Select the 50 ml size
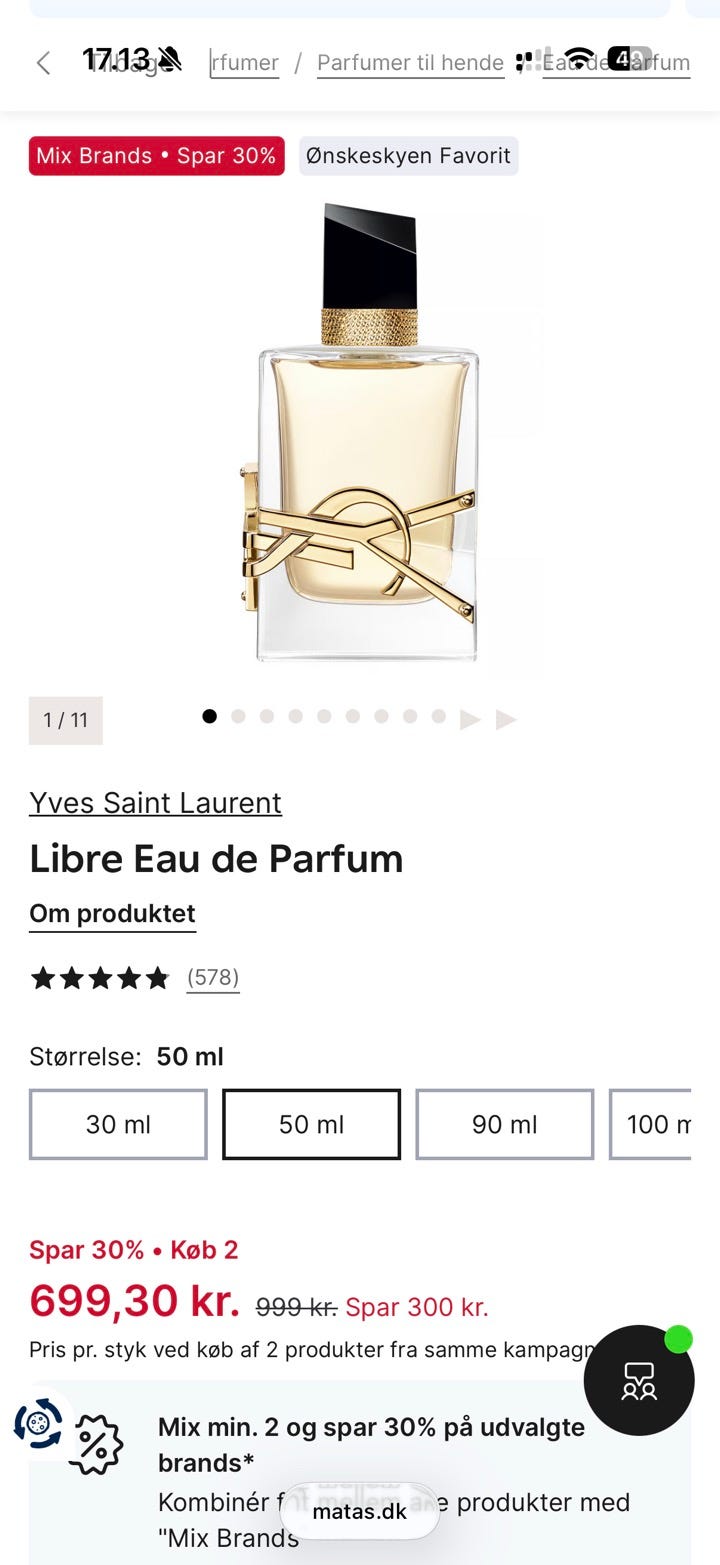Viewport: 720px width, 1565px height. pos(311,1124)
